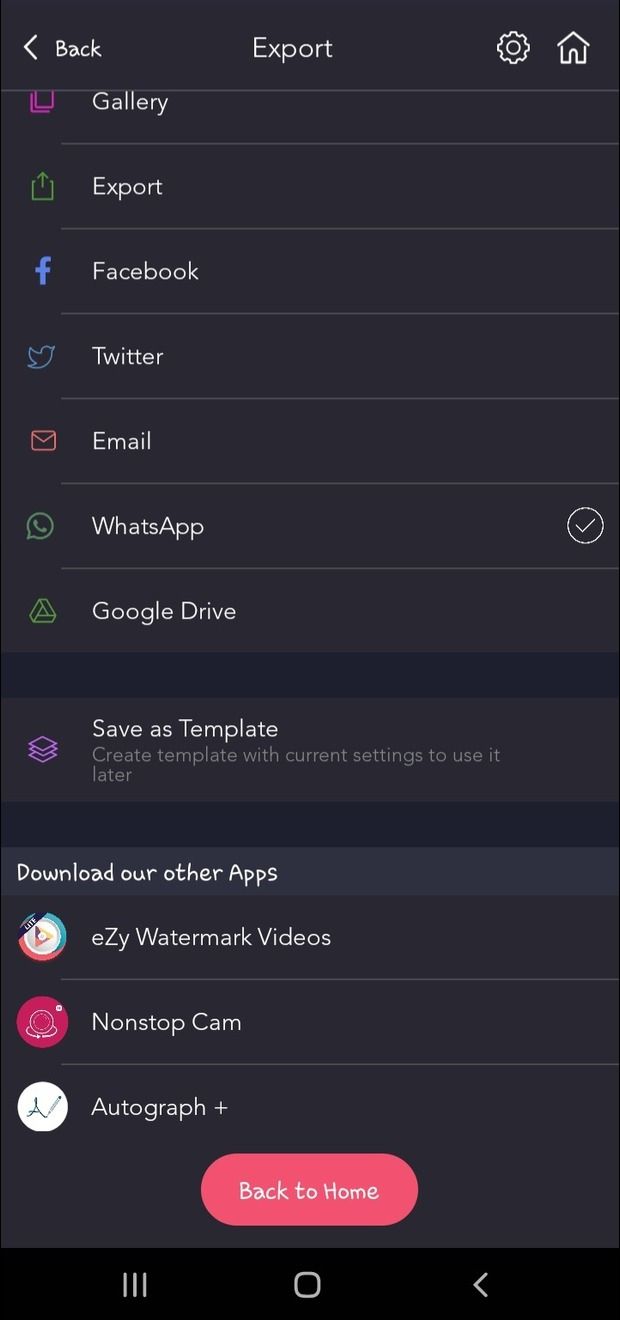
Task: Open the Autograph + app link
Action: 310,1107
